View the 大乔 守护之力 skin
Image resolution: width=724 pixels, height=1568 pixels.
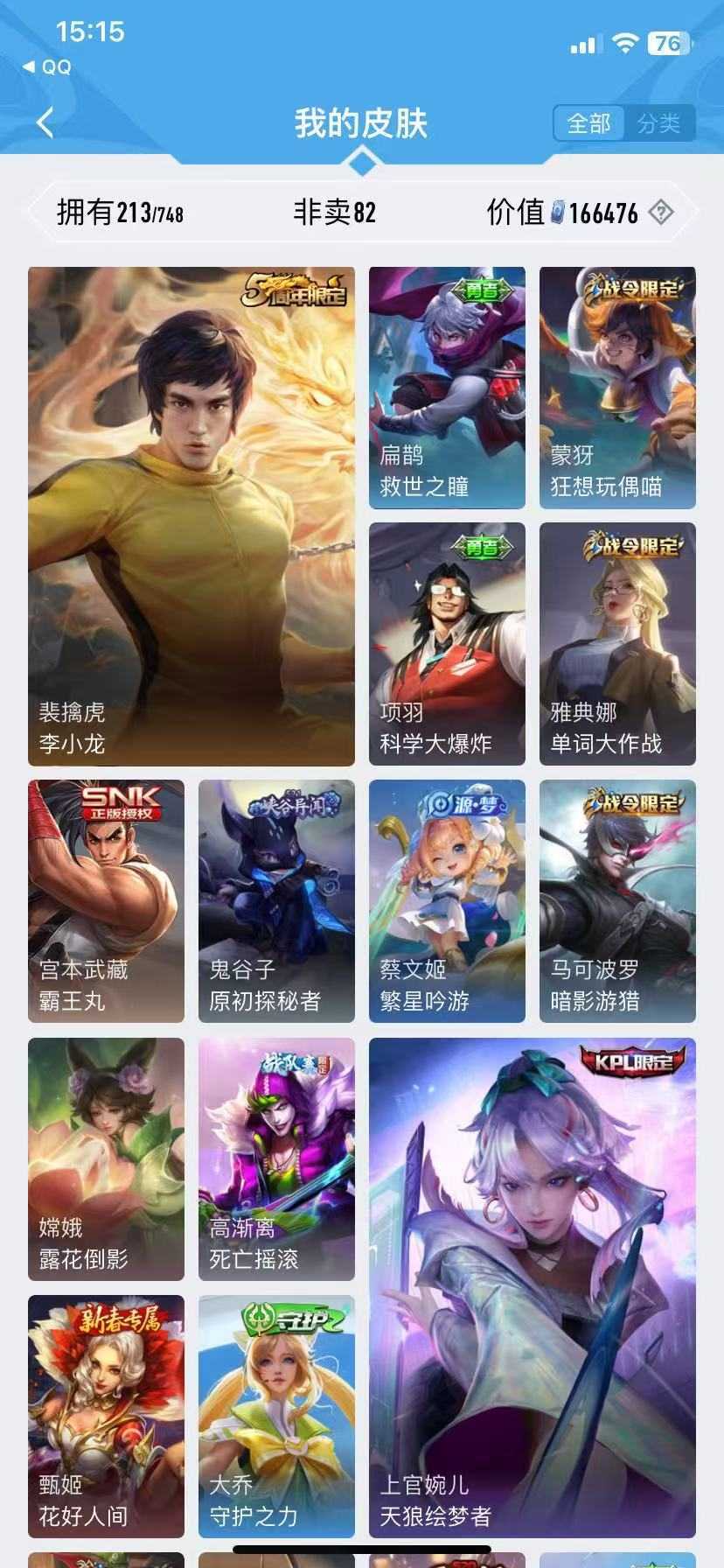pyautogui.click(x=276, y=1415)
